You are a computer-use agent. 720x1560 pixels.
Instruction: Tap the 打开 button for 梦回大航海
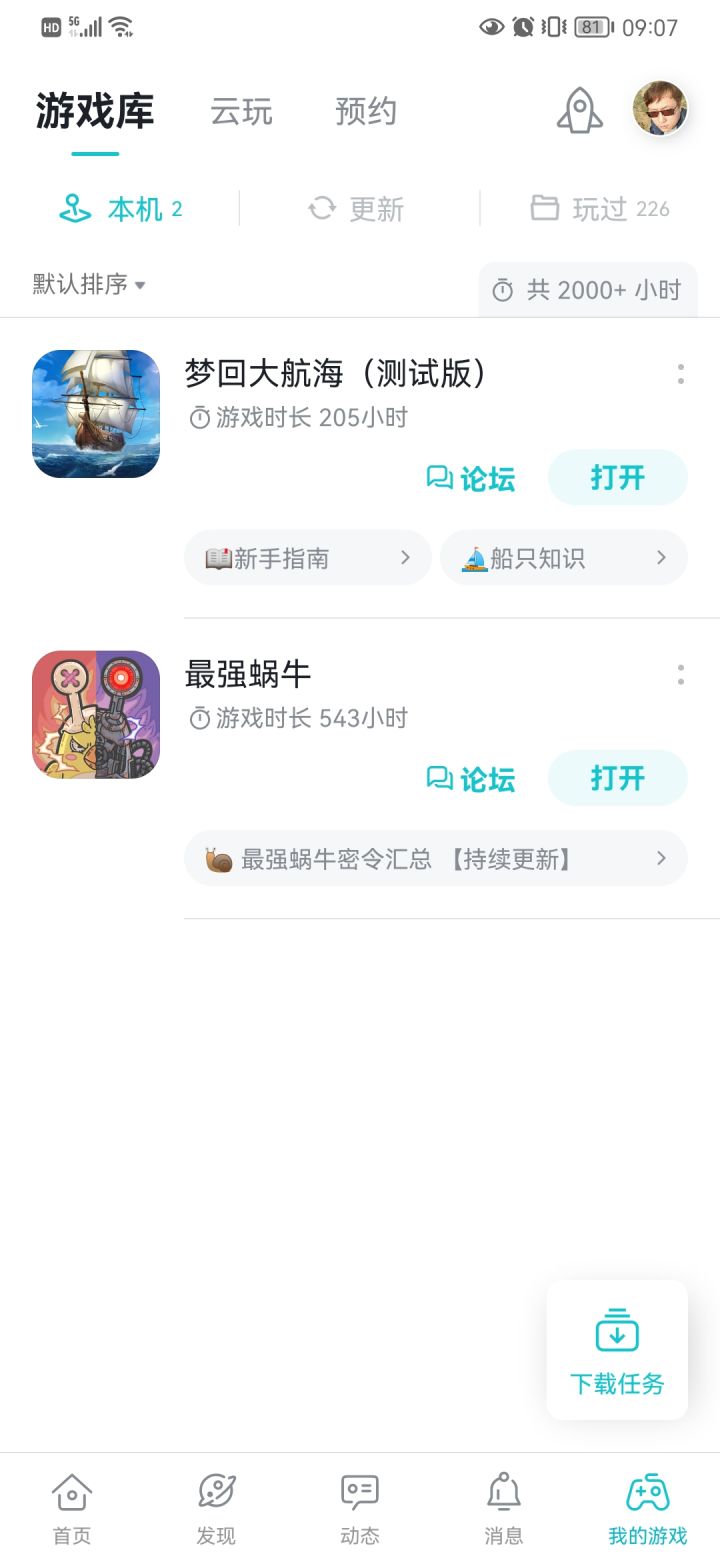tap(617, 477)
